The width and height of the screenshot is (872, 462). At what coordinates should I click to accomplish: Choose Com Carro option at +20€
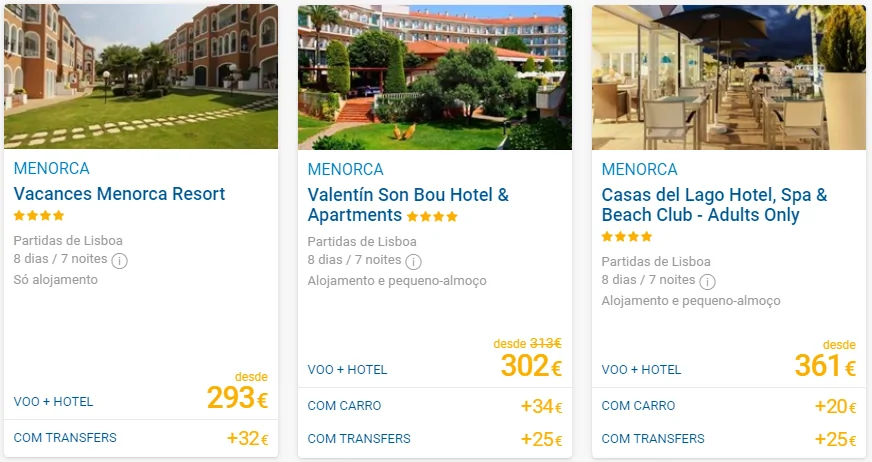point(729,406)
